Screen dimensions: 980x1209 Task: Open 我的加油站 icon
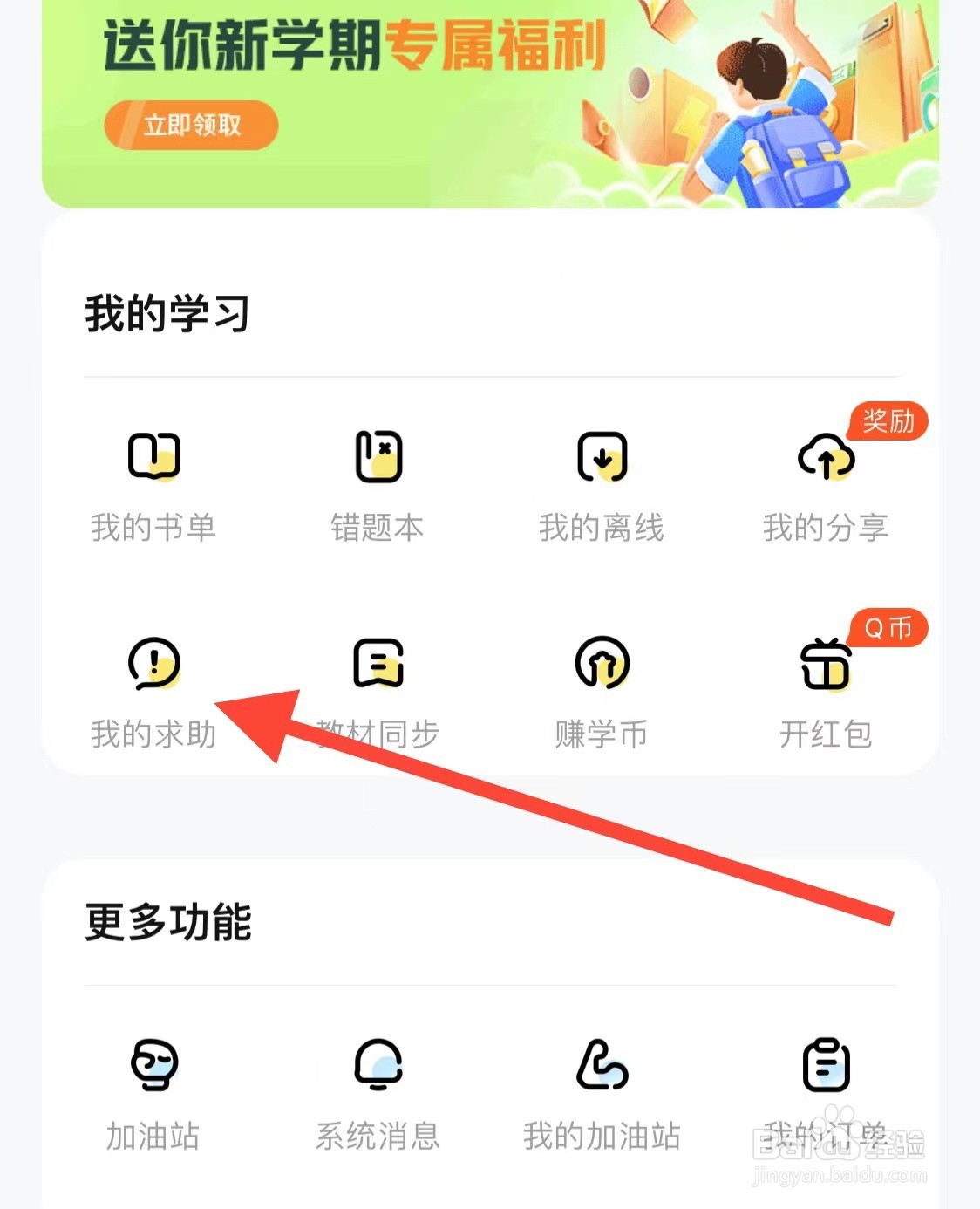pyautogui.click(x=602, y=1066)
